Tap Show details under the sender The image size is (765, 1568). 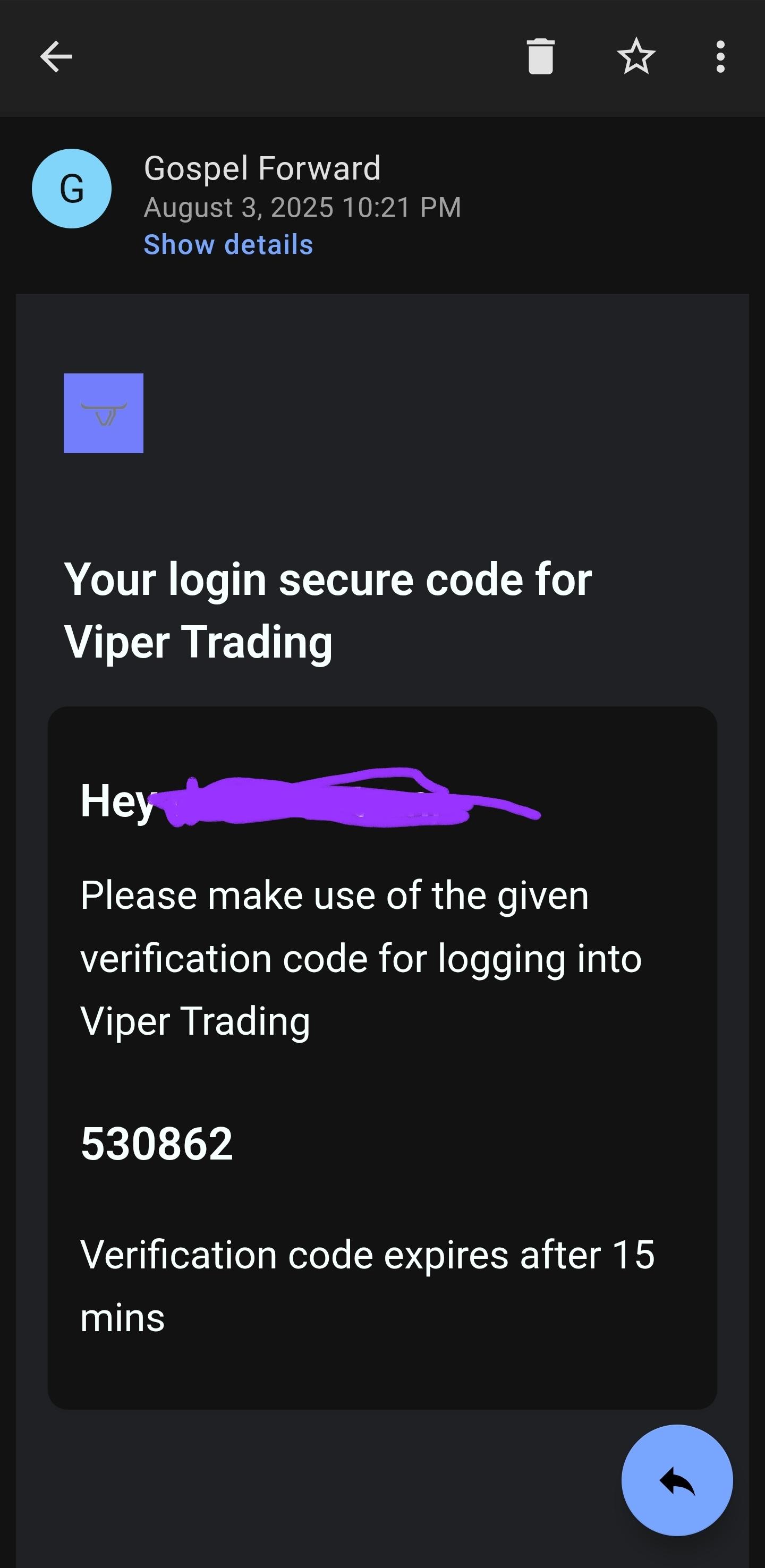point(228,245)
